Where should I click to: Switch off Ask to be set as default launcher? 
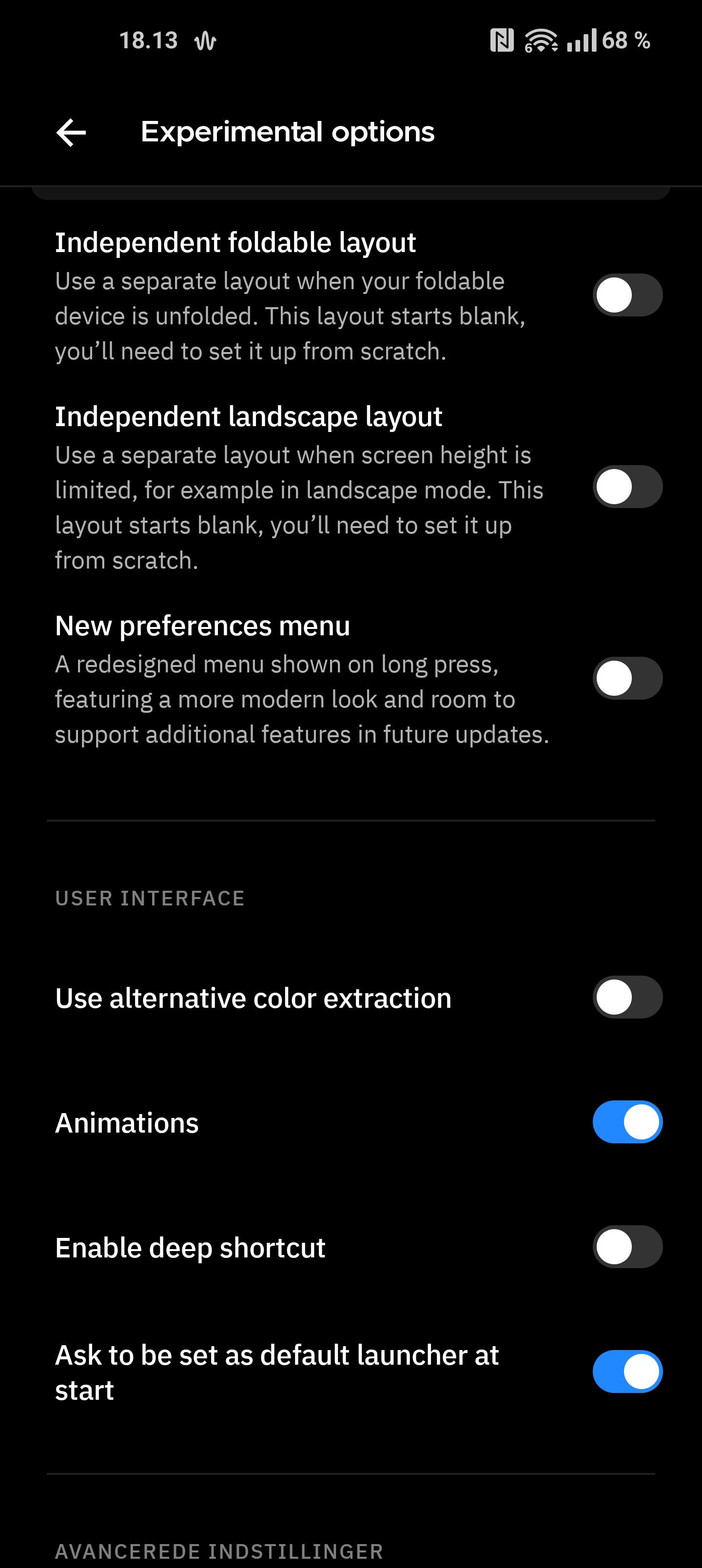click(x=627, y=1372)
